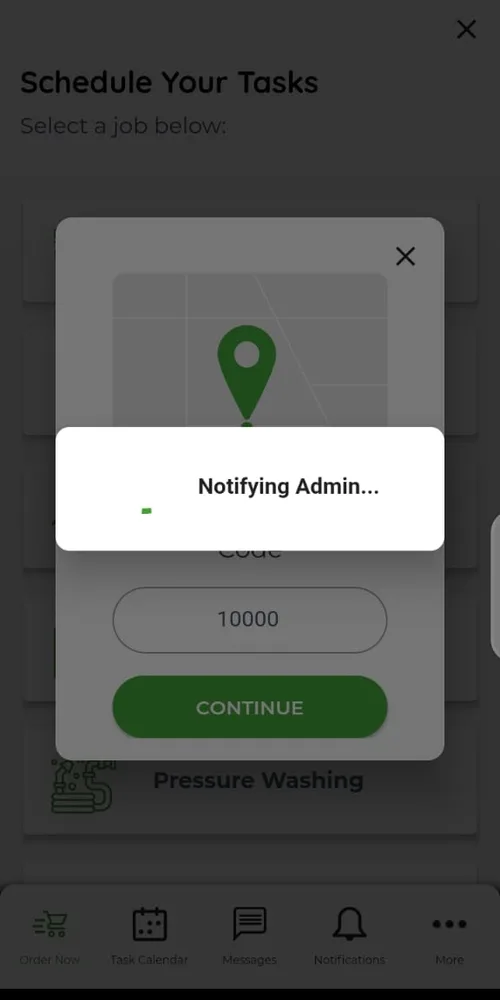Close the Schedule Your Tasks screen
This screenshot has height=1000, width=500.
(x=466, y=29)
